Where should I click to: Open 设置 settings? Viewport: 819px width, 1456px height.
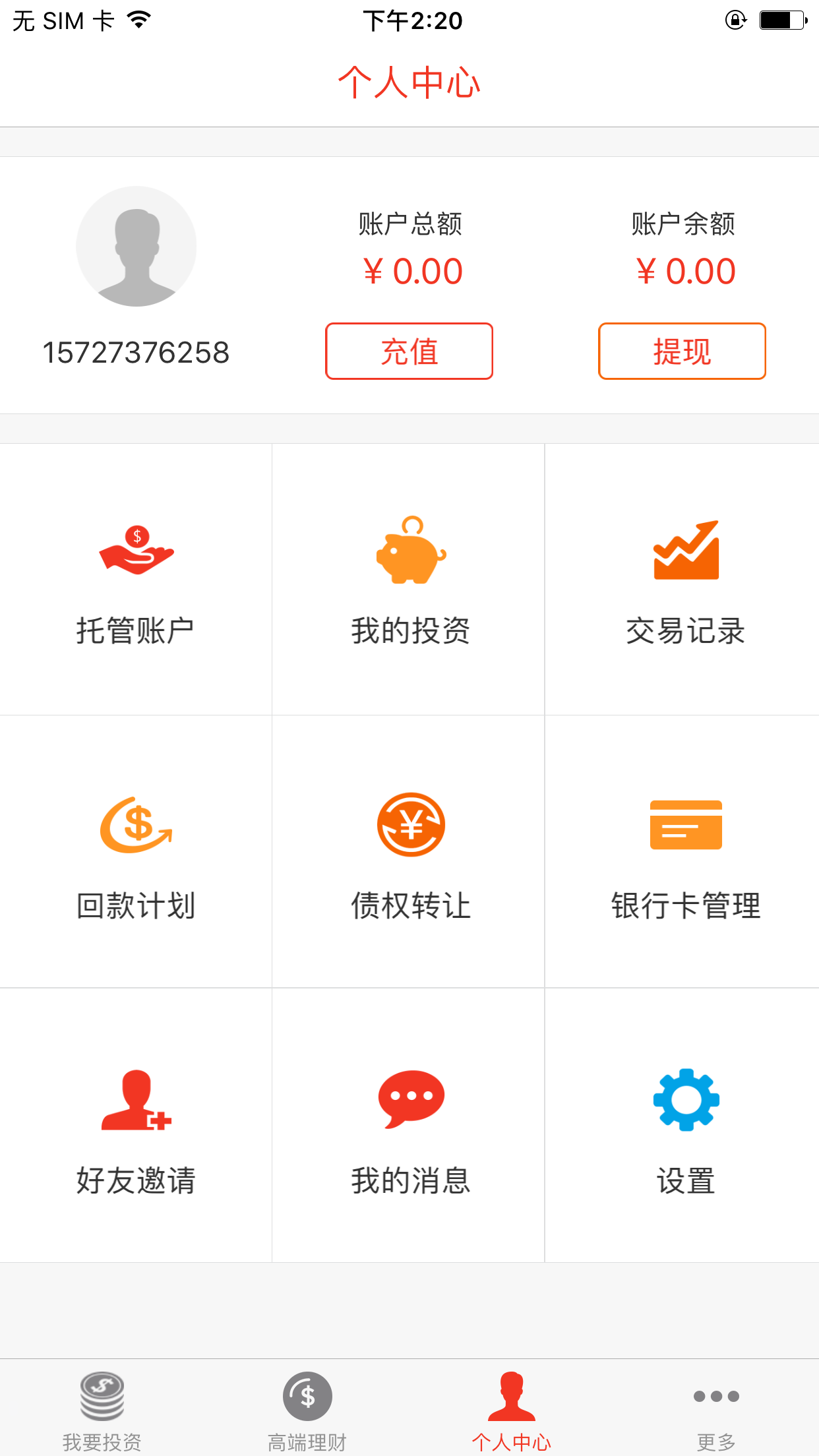click(x=682, y=1126)
